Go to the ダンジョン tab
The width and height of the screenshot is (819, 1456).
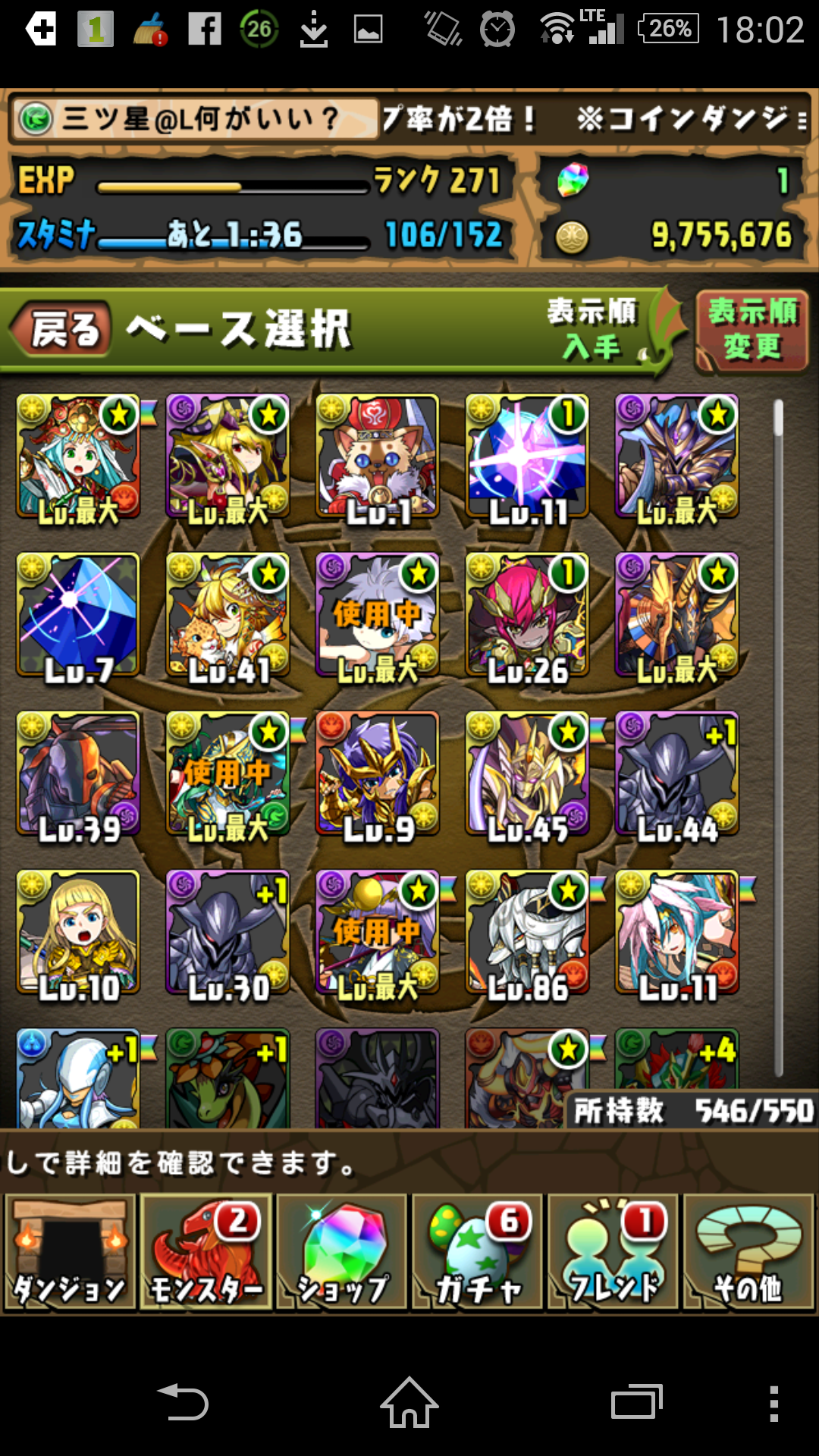(71, 1252)
